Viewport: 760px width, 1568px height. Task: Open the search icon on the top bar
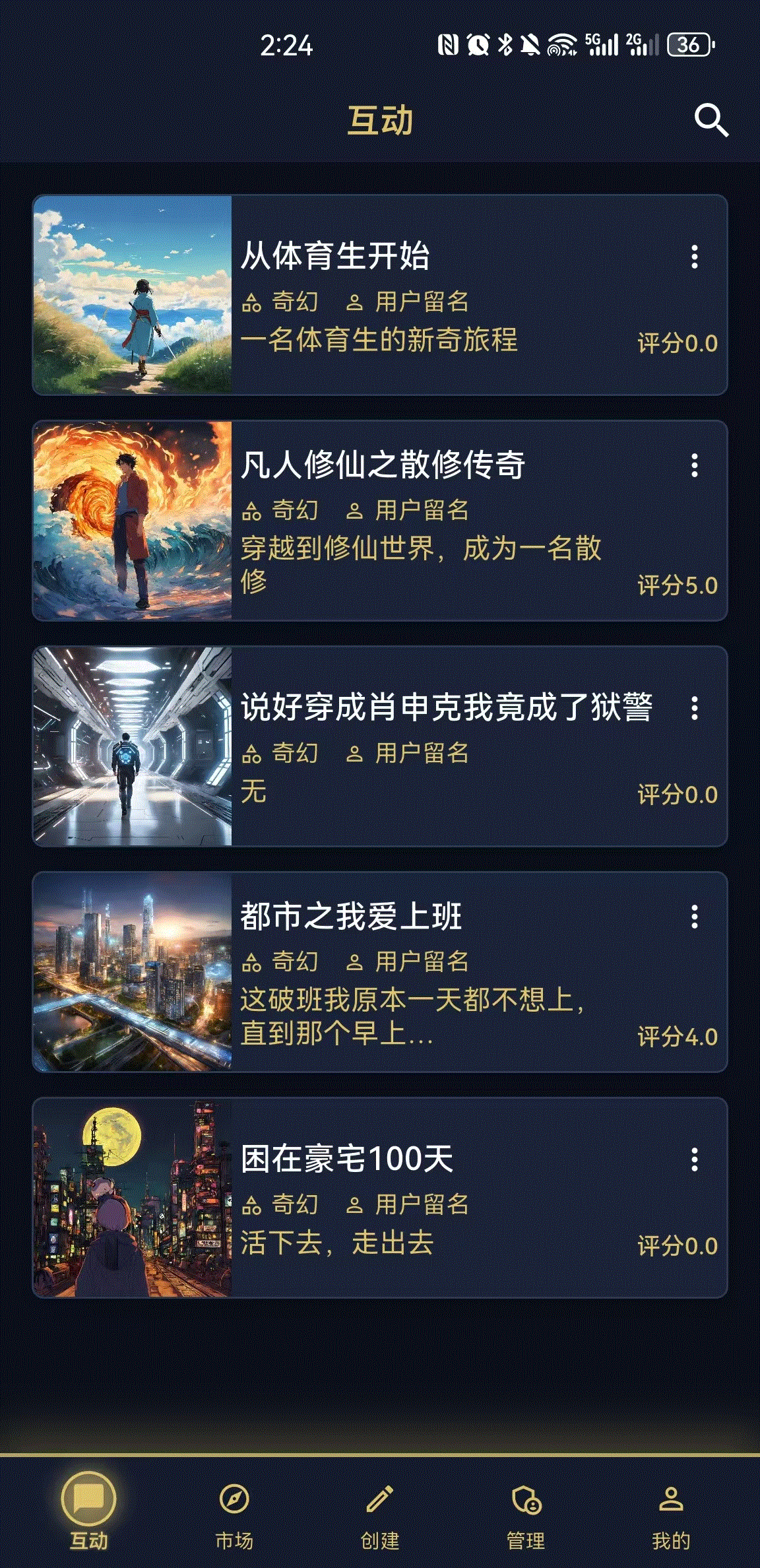pyautogui.click(x=710, y=120)
